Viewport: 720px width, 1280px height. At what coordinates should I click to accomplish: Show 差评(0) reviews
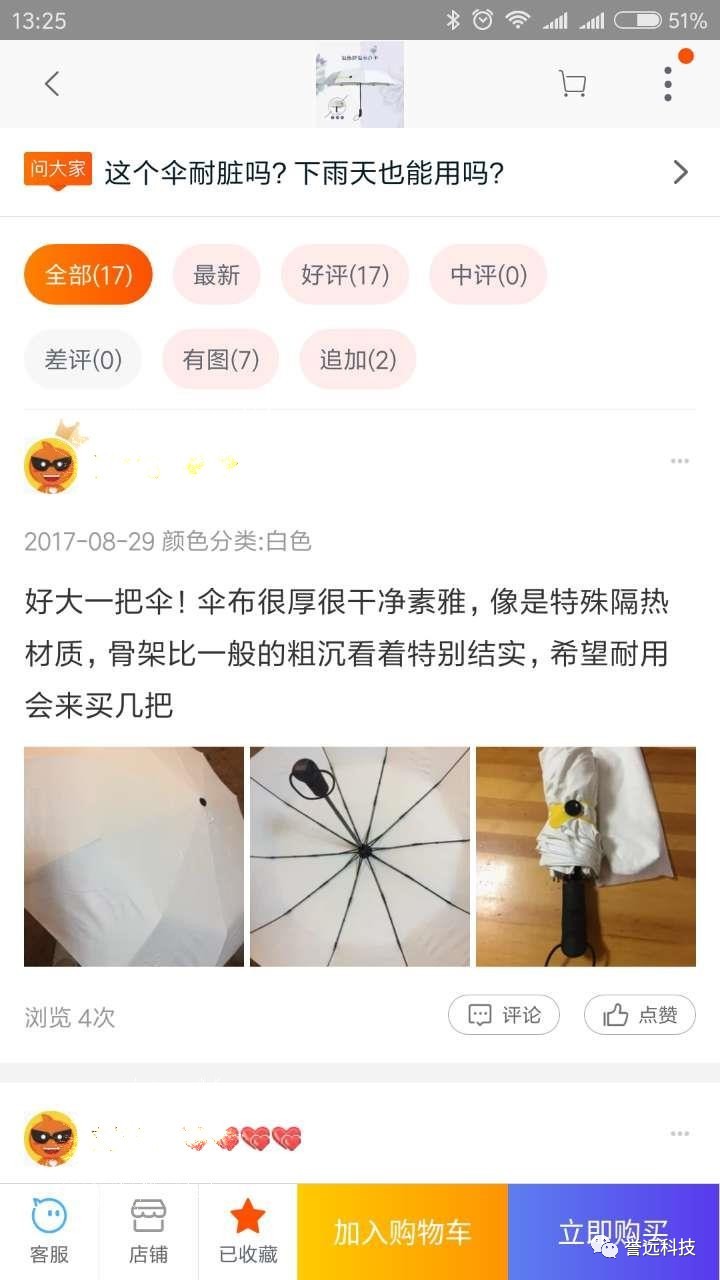tap(83, 359)
